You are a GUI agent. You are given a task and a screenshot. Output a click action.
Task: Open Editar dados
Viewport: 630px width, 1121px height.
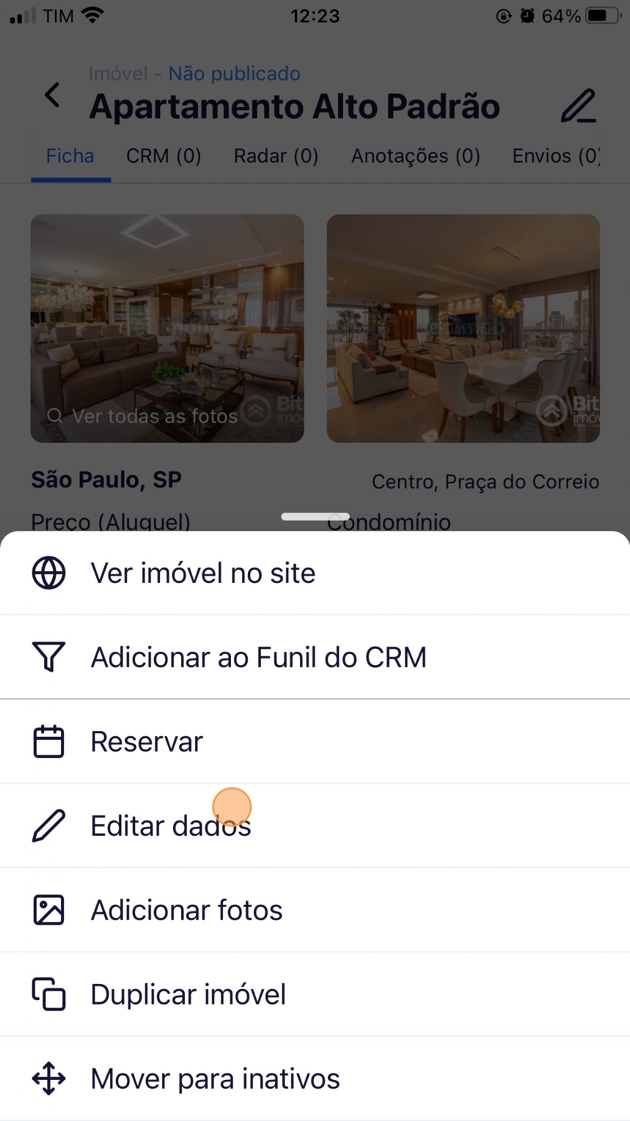(170, 826)
